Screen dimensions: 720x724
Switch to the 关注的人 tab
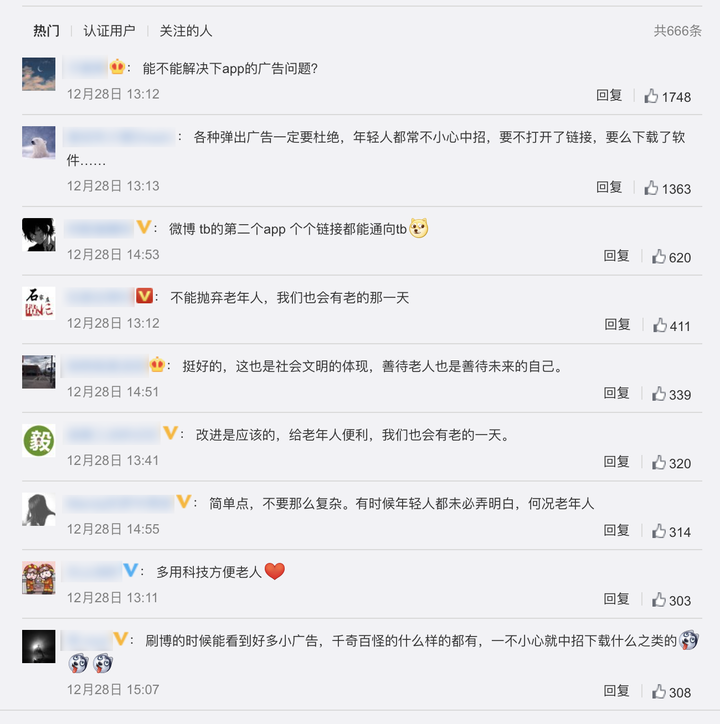[186, 31]
